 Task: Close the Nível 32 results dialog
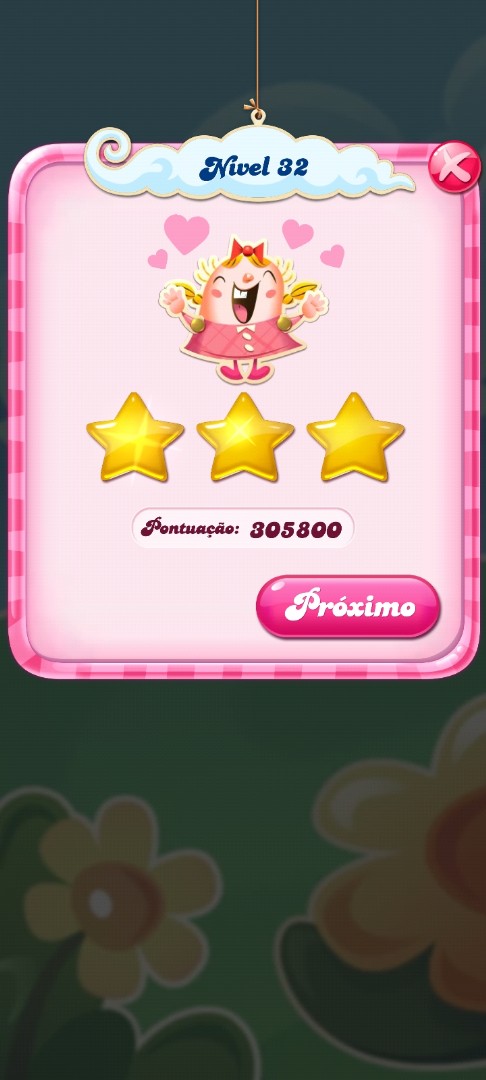[x=454, y=166]
